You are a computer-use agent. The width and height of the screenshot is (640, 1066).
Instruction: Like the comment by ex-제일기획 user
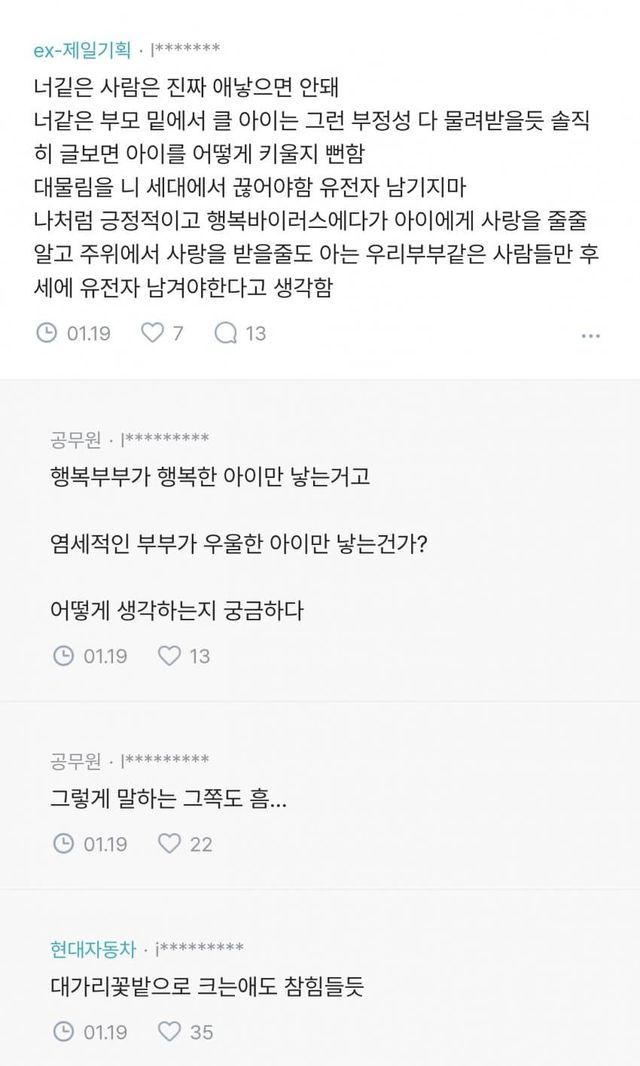152,333
